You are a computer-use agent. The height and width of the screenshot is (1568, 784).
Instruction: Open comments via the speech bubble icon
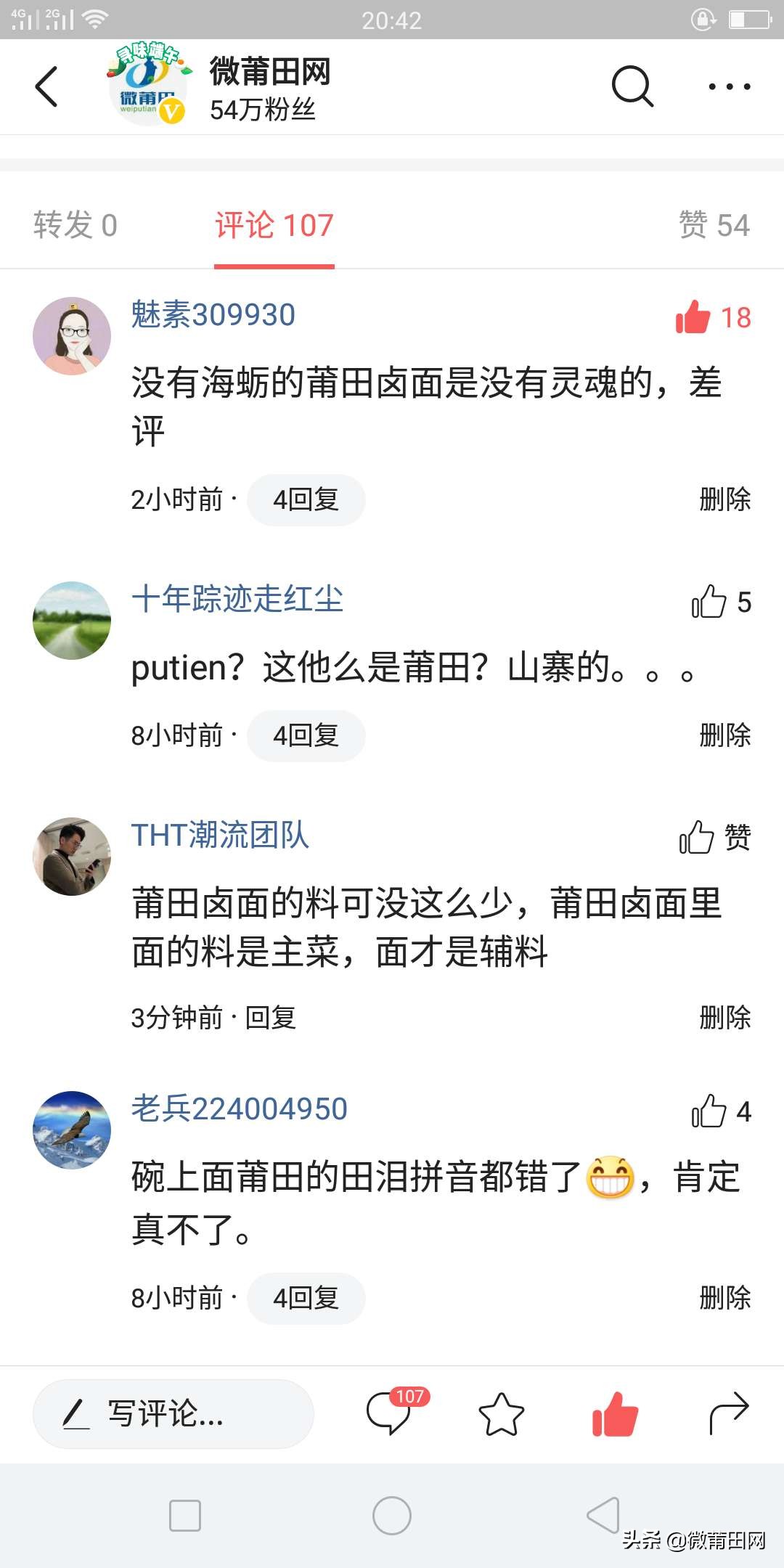click(x=392, y=1414)
